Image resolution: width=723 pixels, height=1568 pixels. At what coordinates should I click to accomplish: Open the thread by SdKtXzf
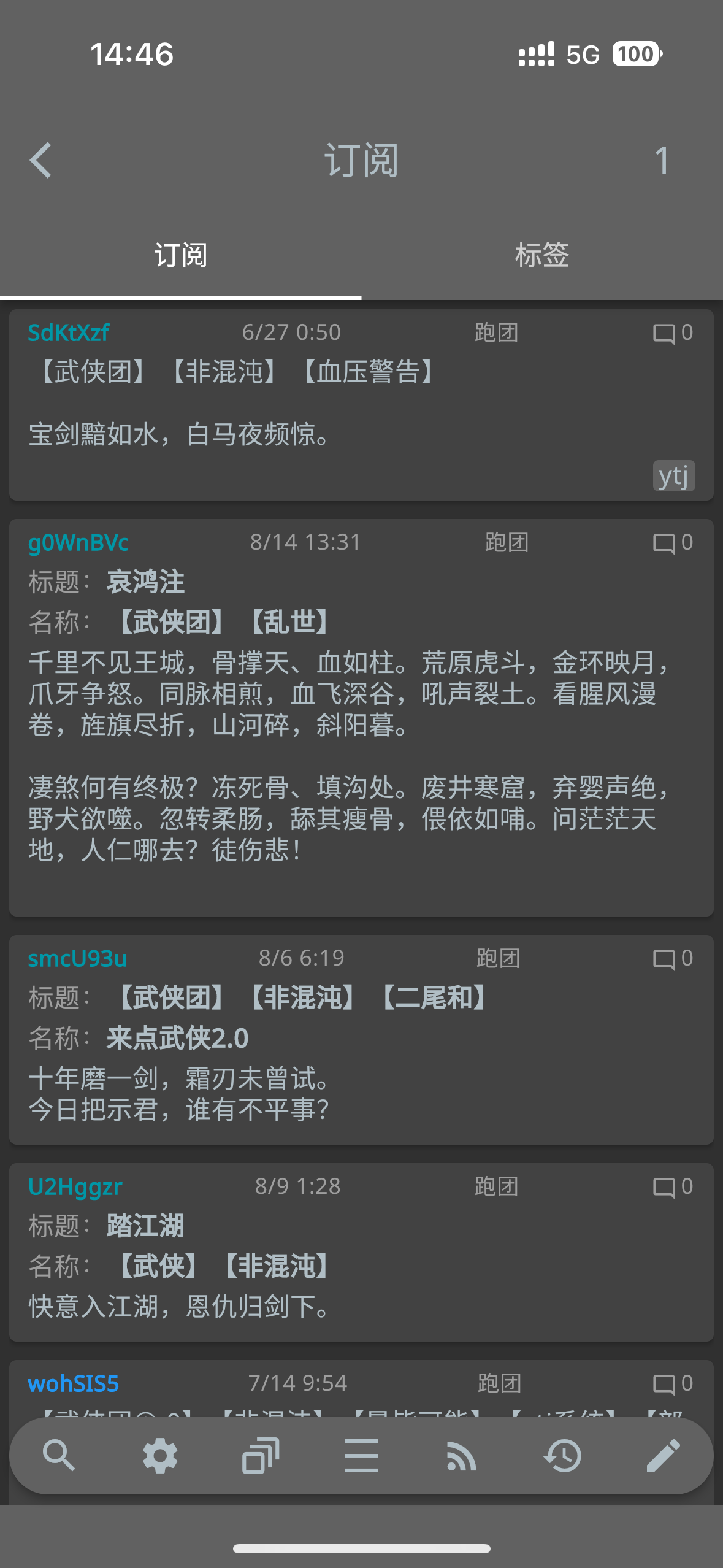[x=361, y=405]
